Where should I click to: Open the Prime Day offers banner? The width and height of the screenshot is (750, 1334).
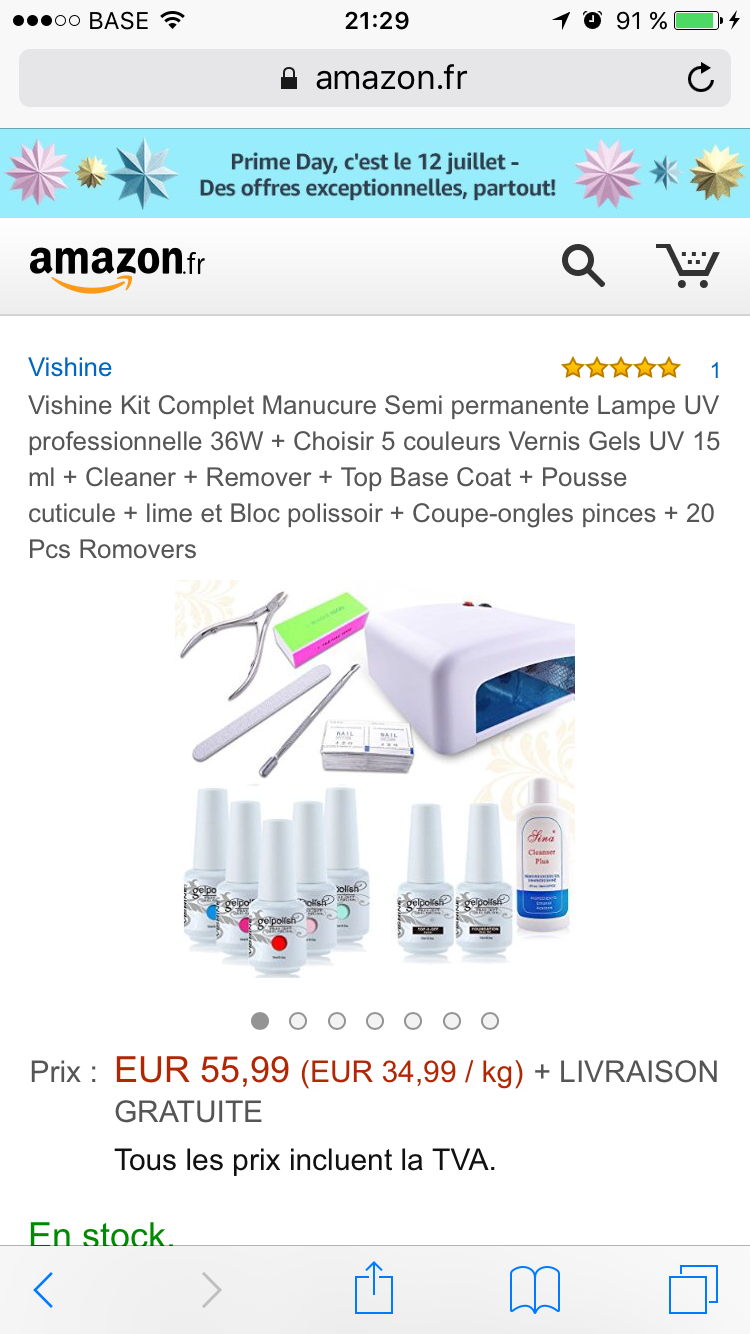click(x=375, y=173)
